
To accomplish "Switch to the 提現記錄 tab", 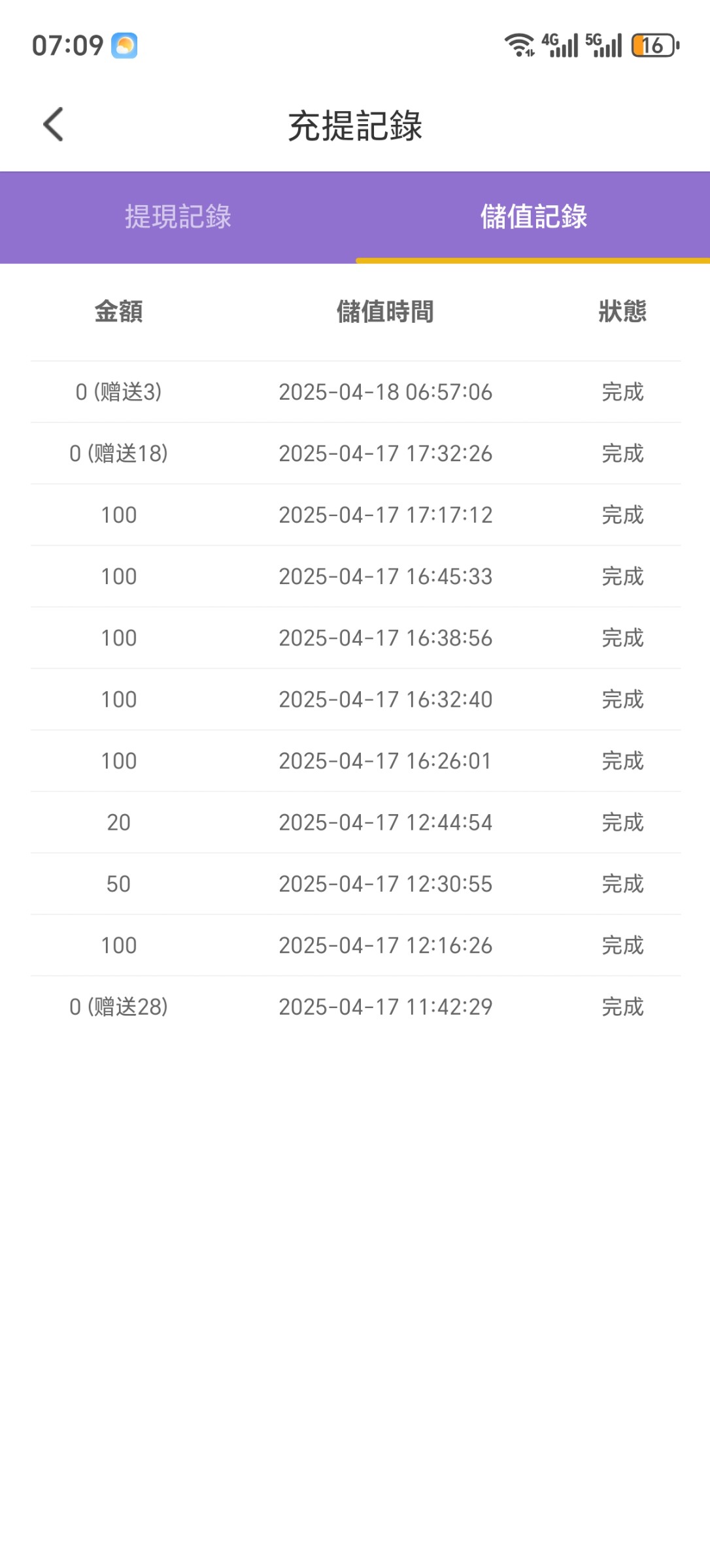I will (178, 217).
